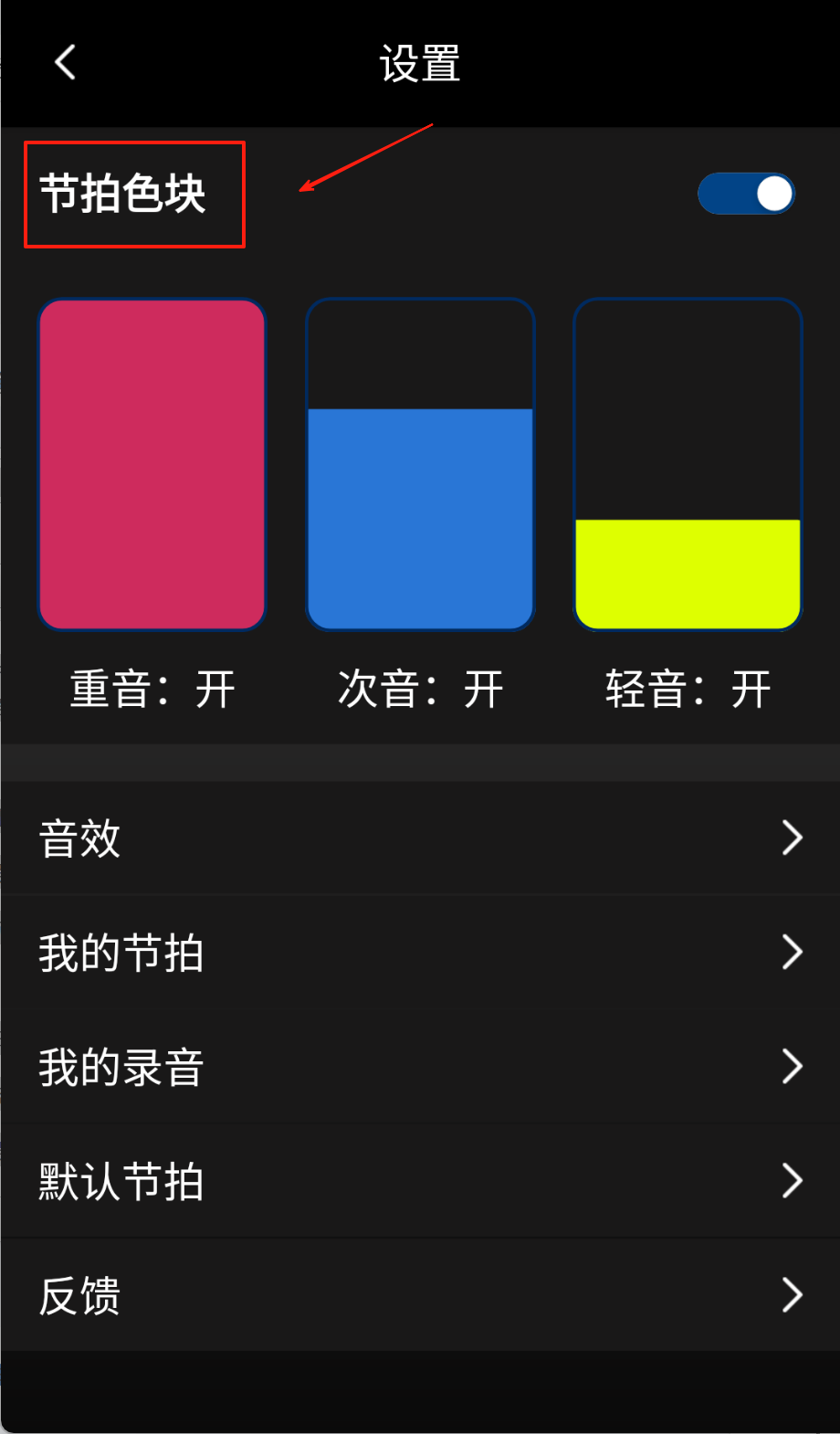Open 默认节拍 settings
The width and height of the screenshot is (840, 1434).
420,1181
